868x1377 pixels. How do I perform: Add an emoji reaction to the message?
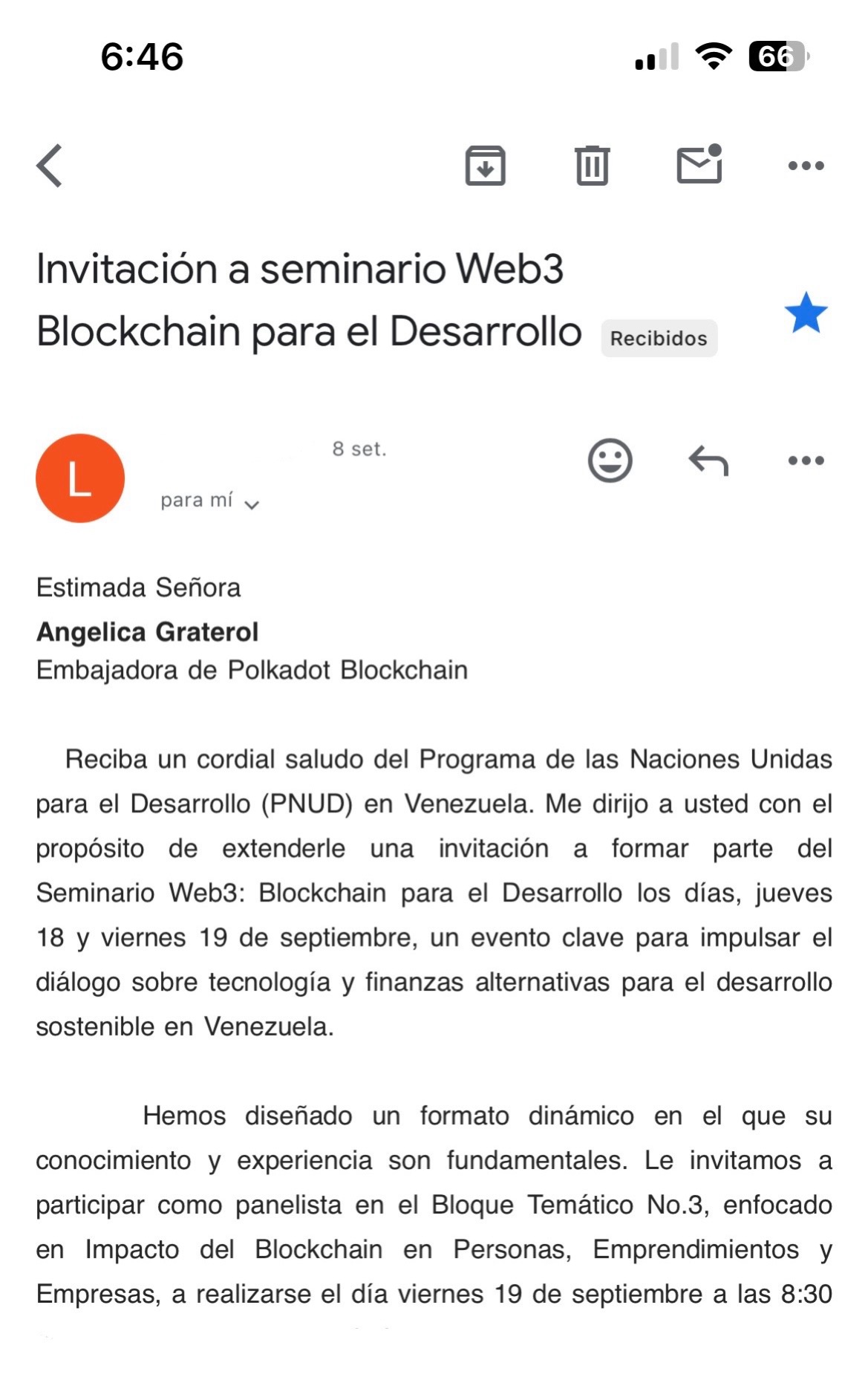coord(610,460)
